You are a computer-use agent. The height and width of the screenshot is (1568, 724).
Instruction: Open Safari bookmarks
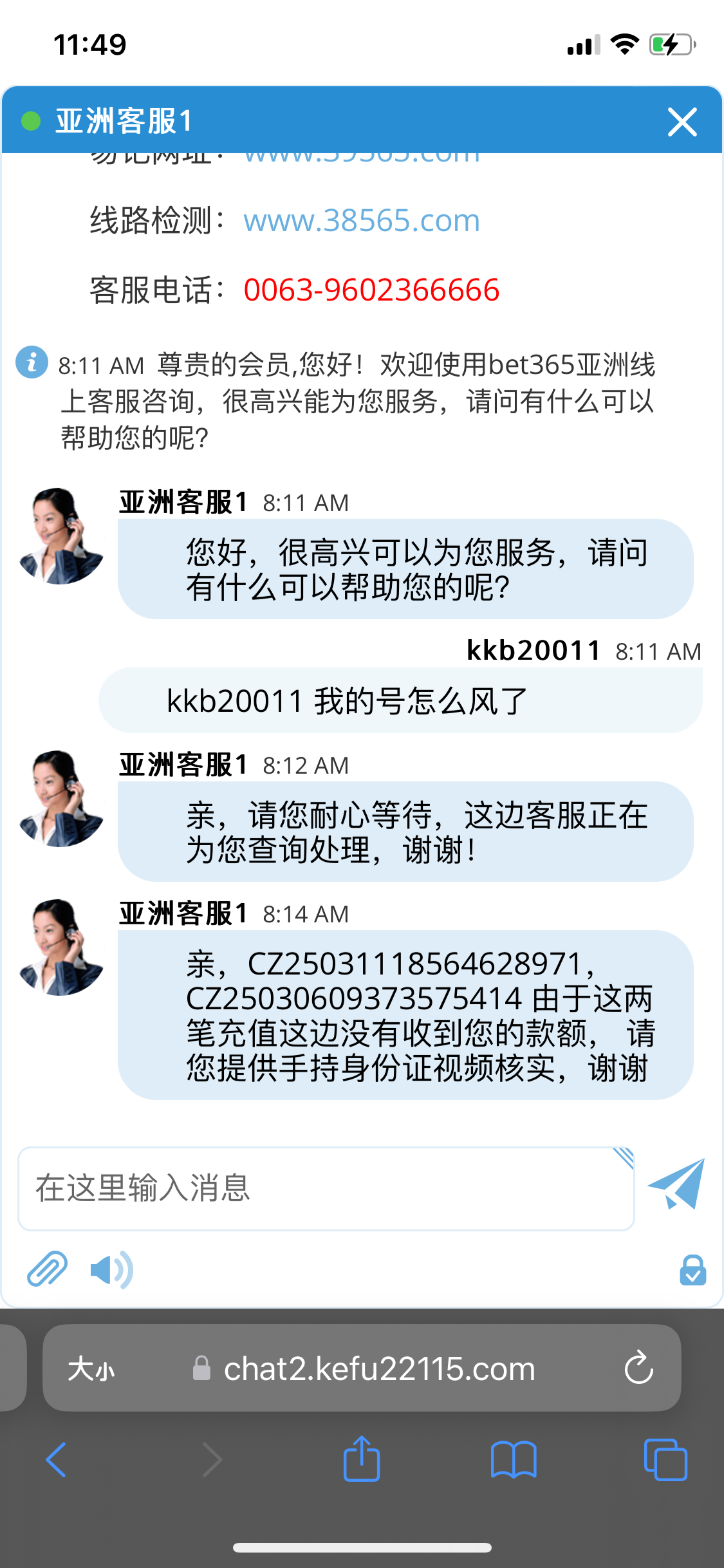(x=513, y=1459)
